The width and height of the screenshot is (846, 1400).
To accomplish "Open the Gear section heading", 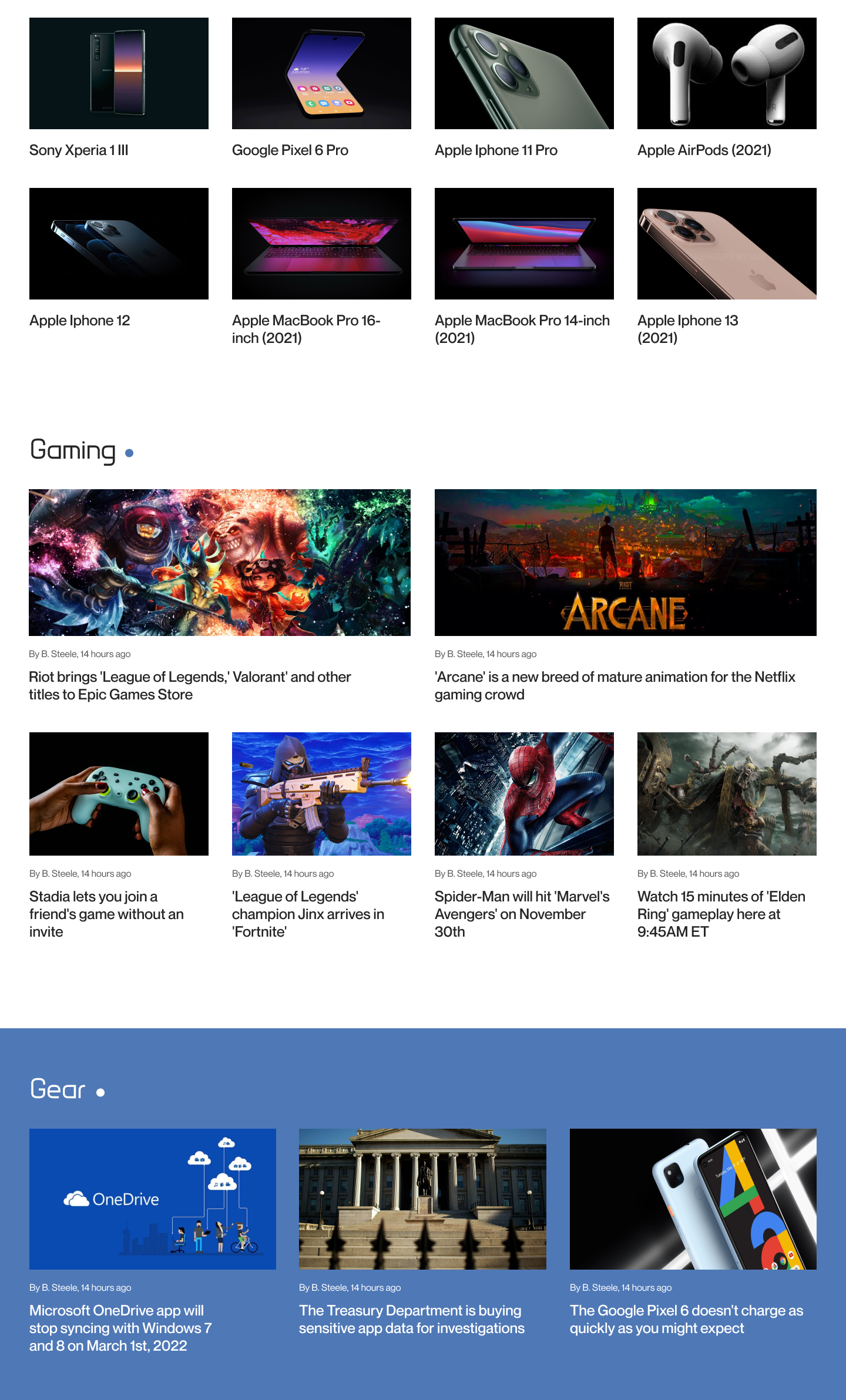I will pyautogui.click(x=58, y=1090).
